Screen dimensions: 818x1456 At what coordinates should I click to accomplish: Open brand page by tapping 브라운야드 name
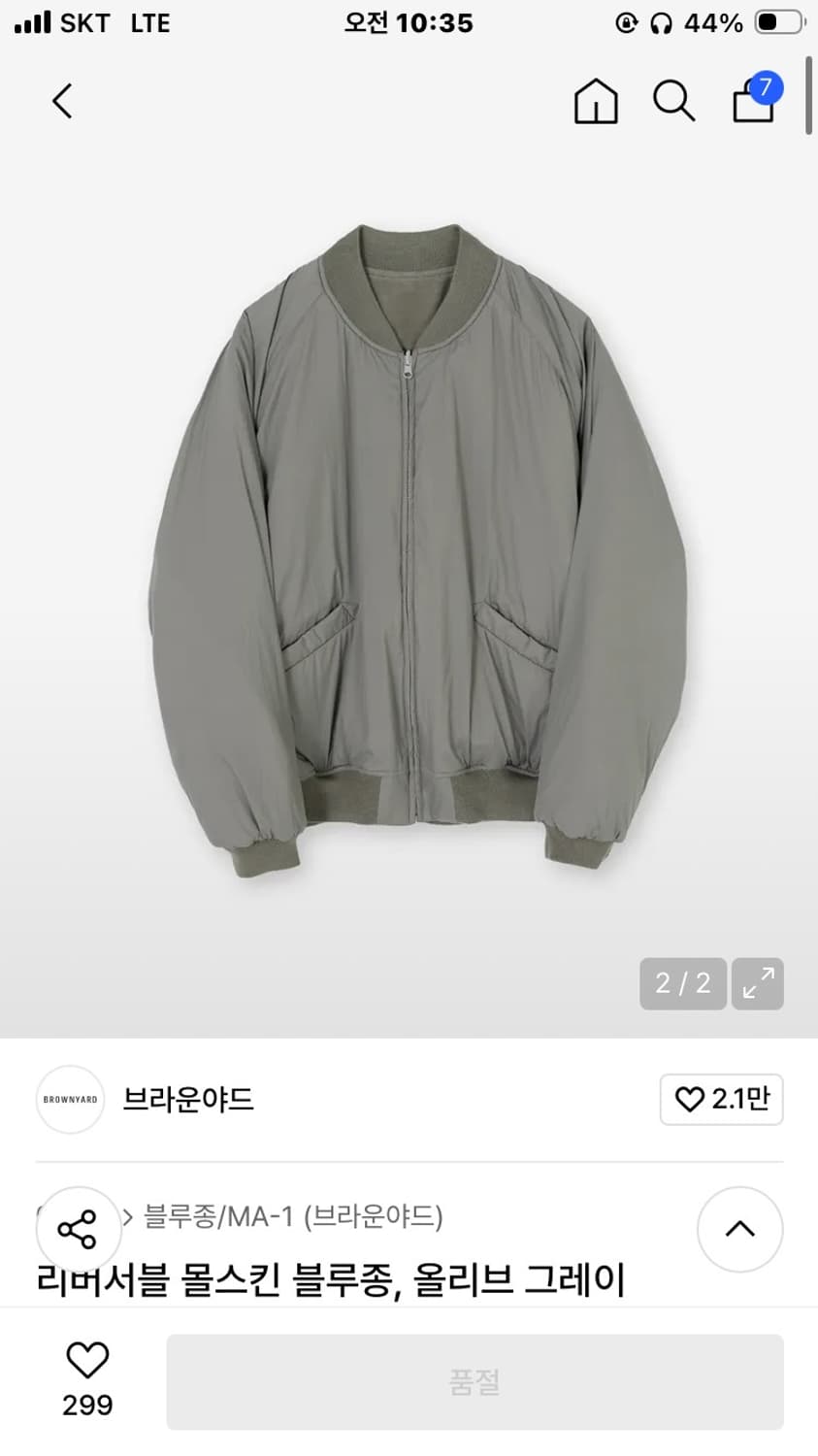[x=190, y=1100]
